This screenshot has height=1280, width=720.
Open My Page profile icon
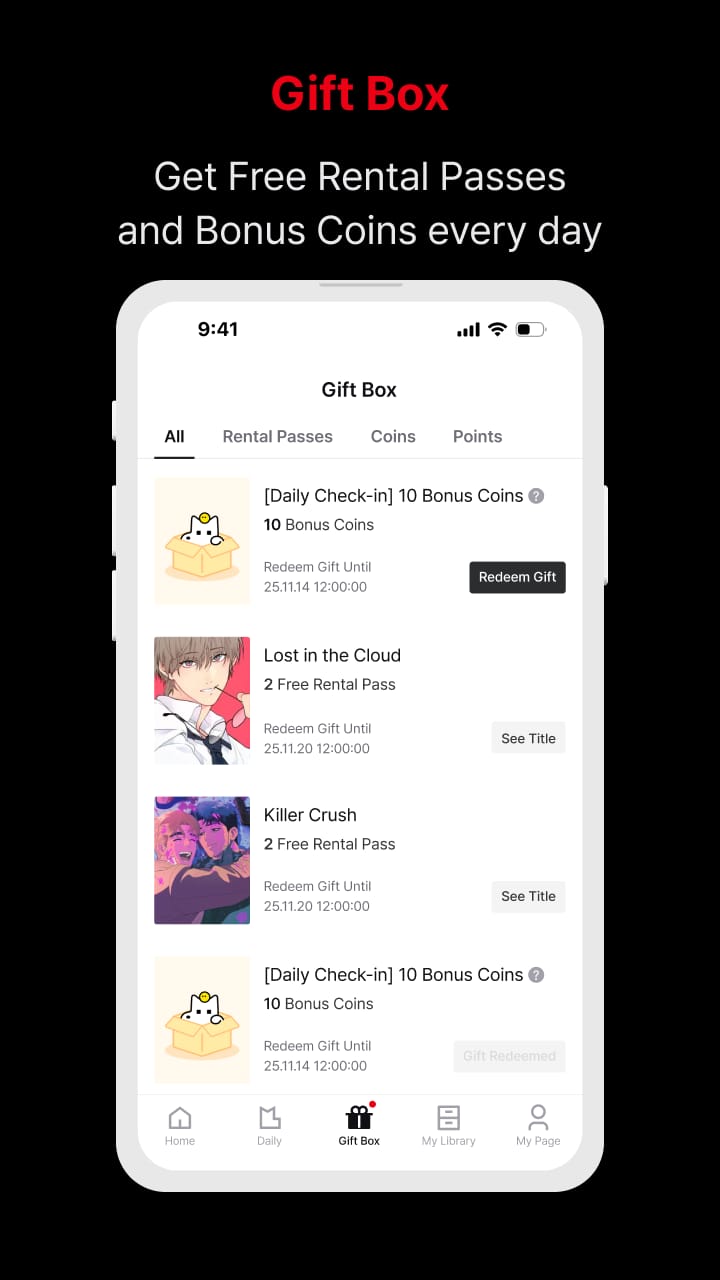coord(537,1124)
